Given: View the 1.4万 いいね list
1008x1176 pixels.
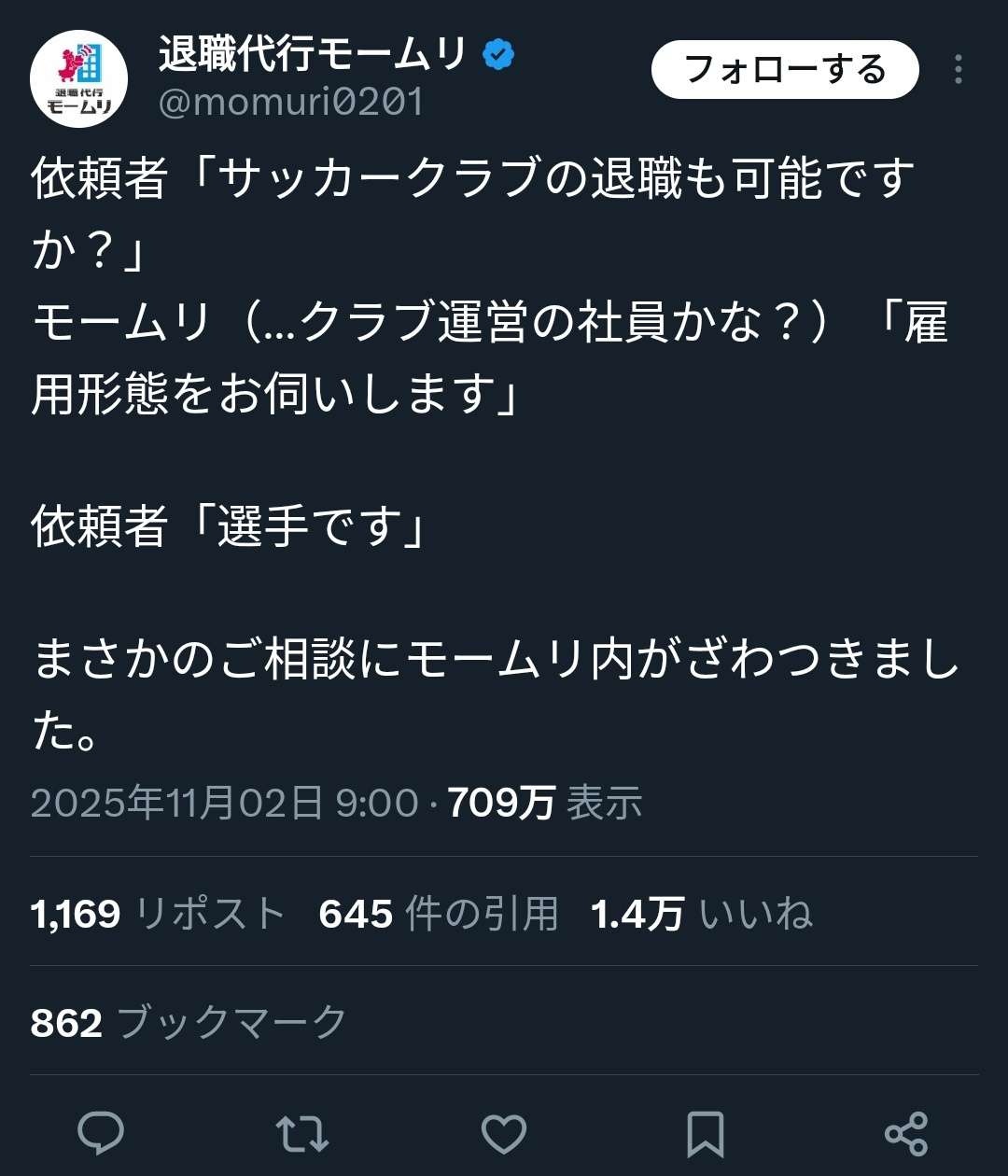Looking at the screenshot, I should (x=702, y=914).
